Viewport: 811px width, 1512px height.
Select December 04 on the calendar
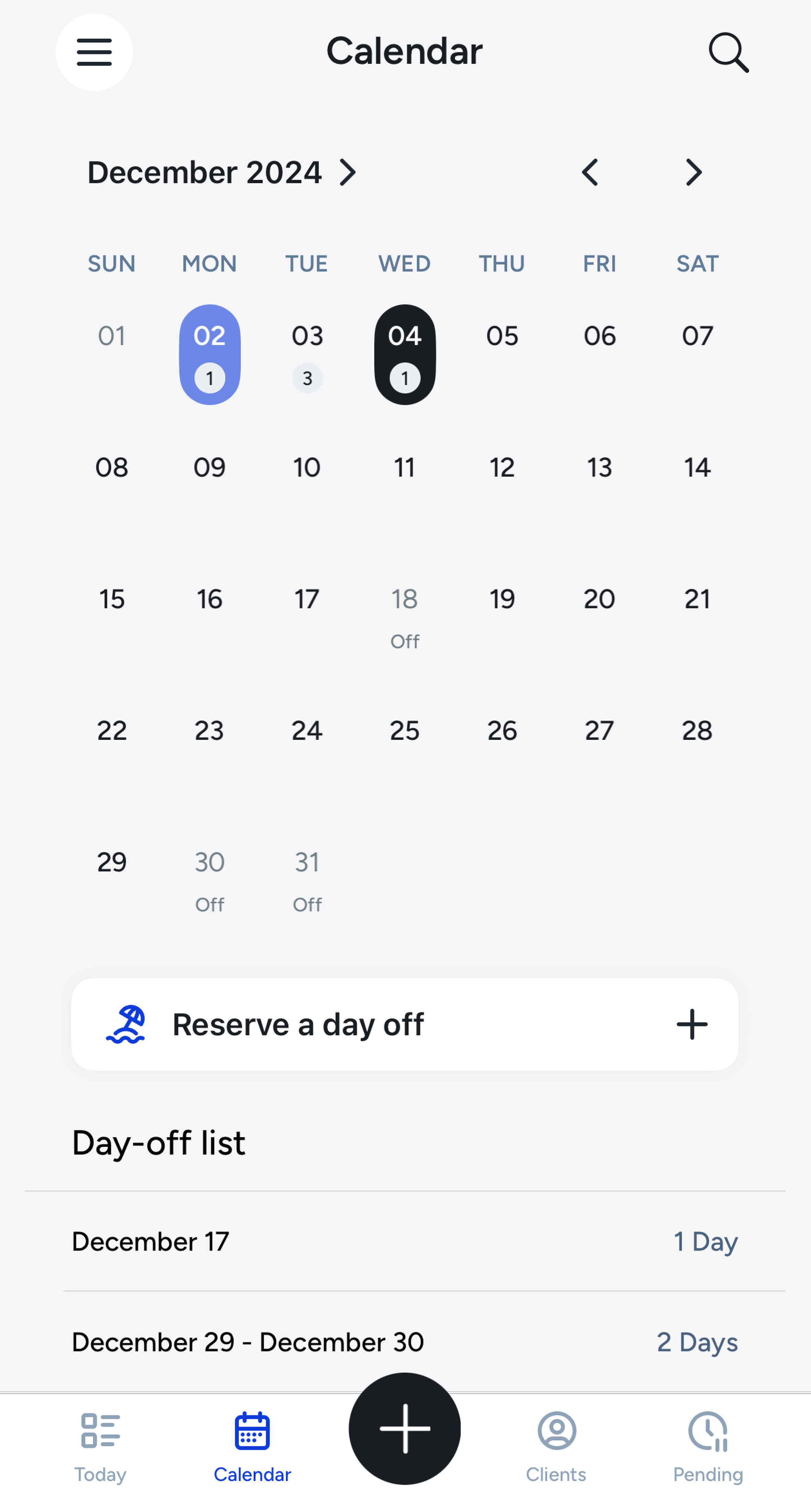(404, 354)
